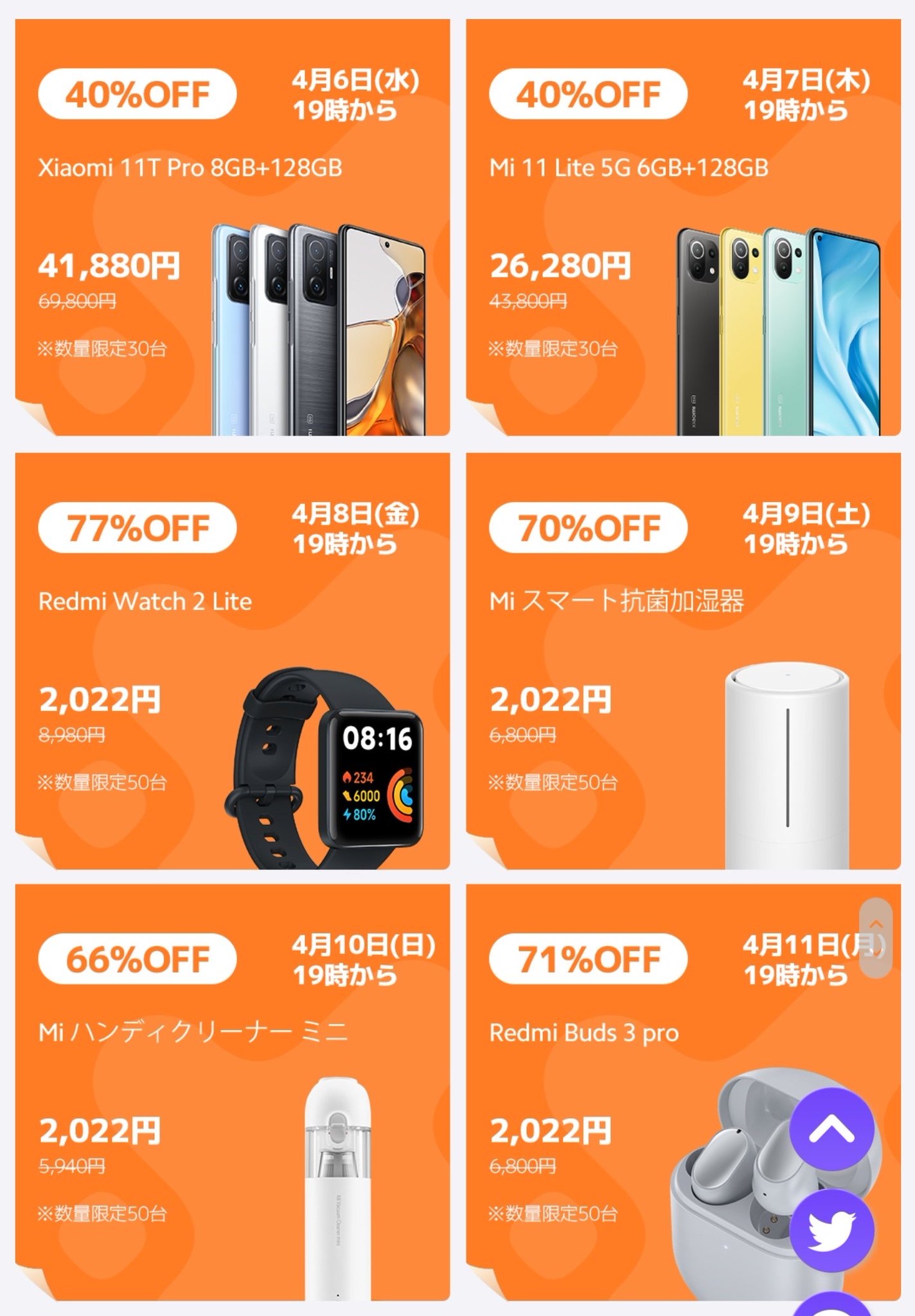Image resolution: width=915 pixels, height=1316 pixels.
Task: View the Mi ハンディクリーナー ミニ offer
Action: point(232,1092)
